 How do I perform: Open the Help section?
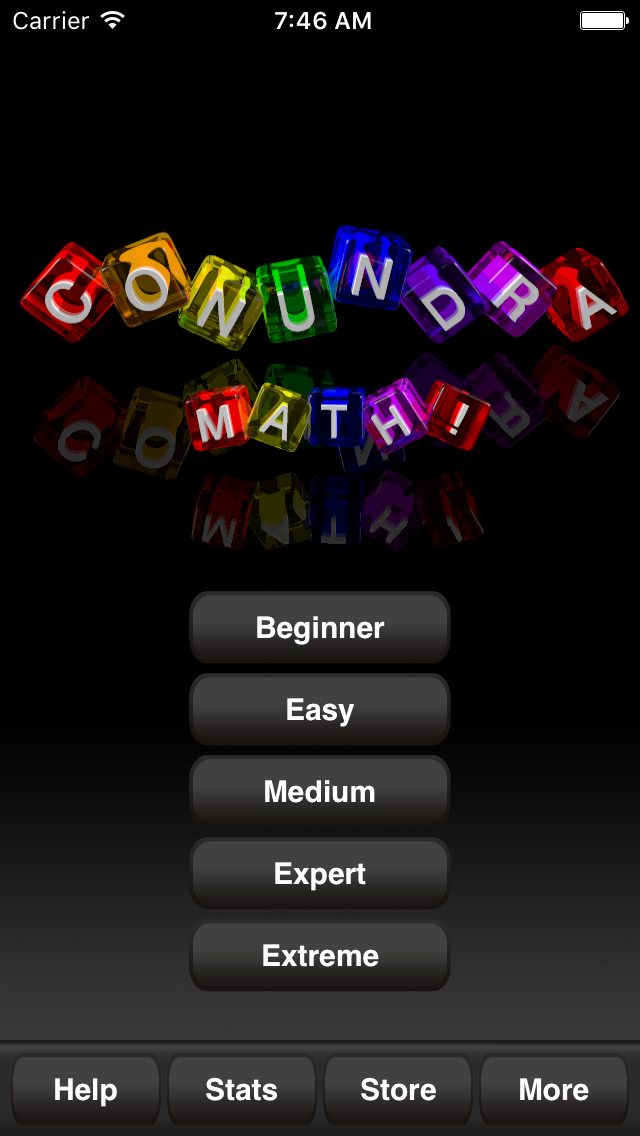(86, 1090)
